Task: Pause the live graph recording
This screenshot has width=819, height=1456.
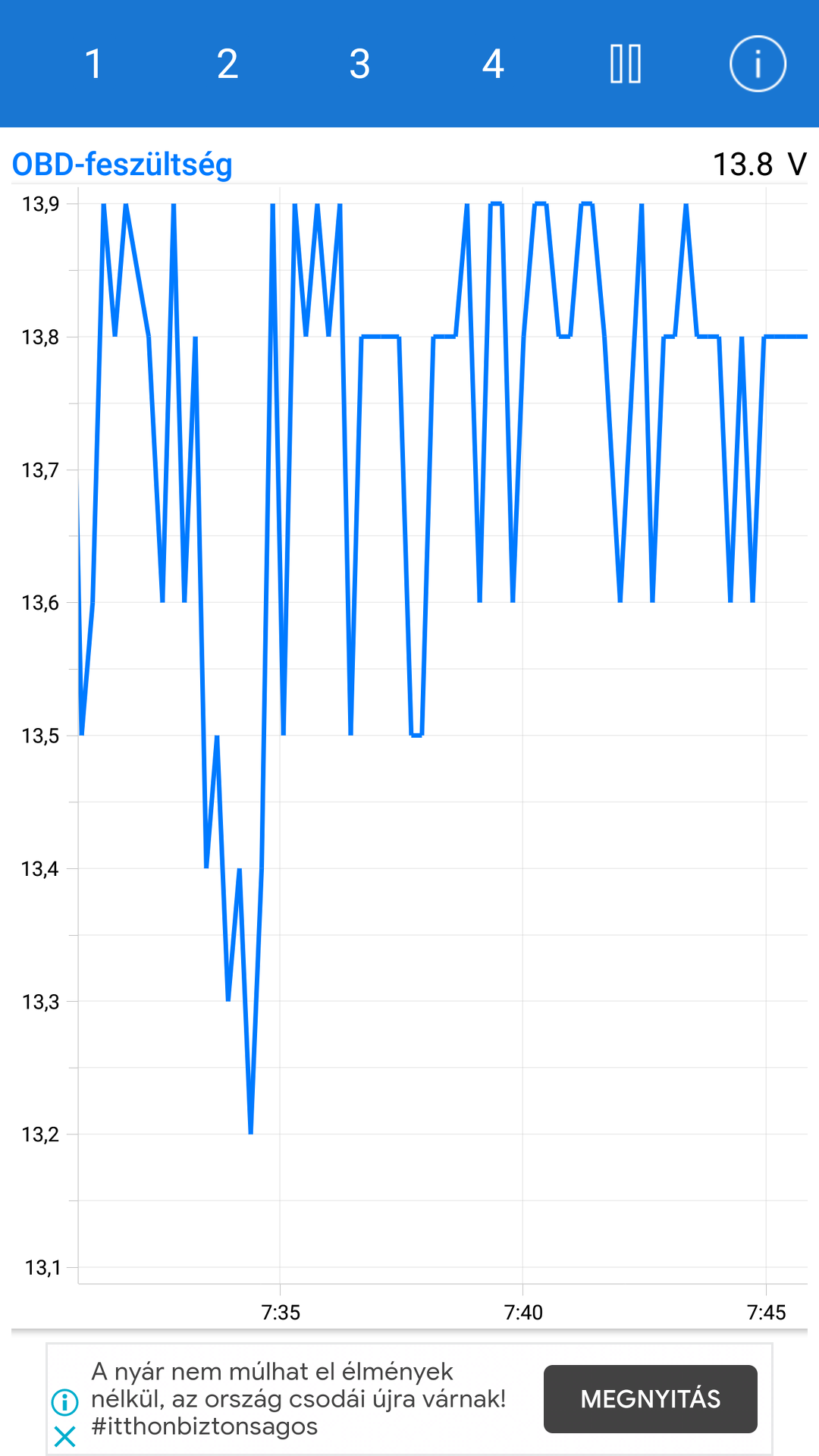Action: 626,64
